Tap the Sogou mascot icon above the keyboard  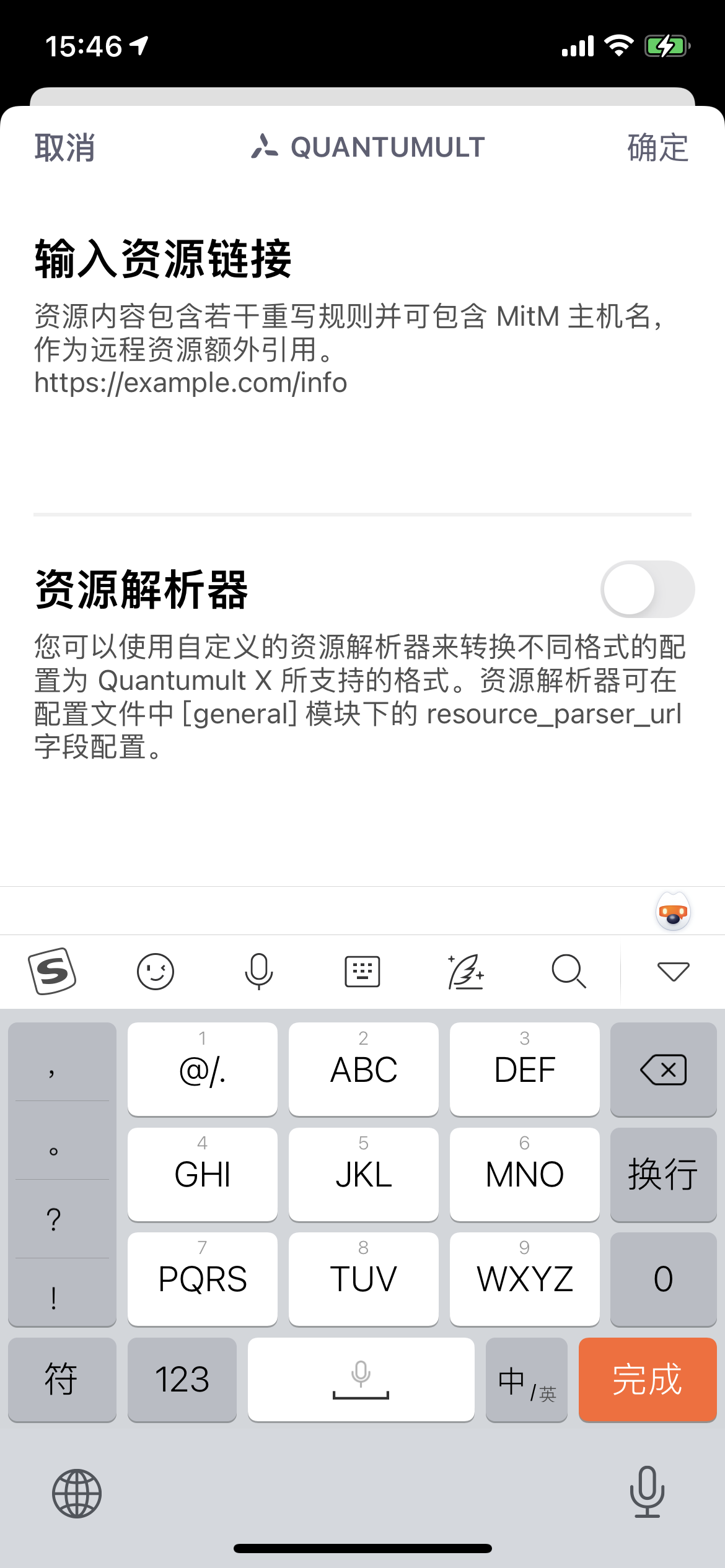672,912
